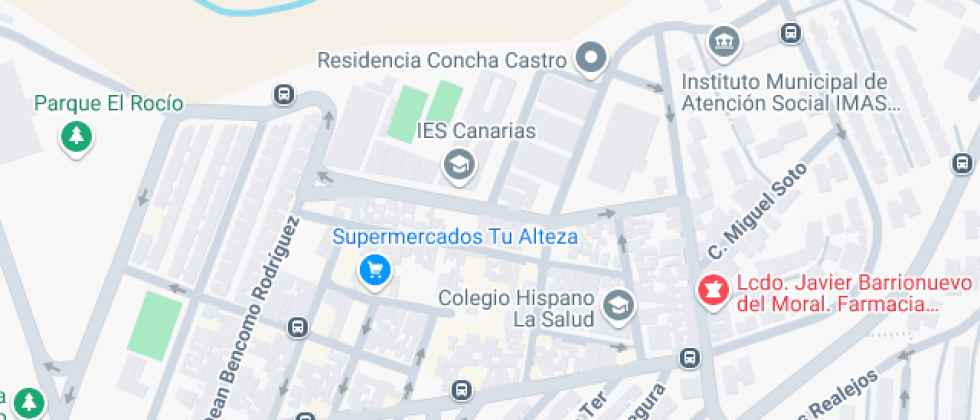Open the Parque El Rocío park pin
Screen dimensions: 980x420
(x=76, y=137)
